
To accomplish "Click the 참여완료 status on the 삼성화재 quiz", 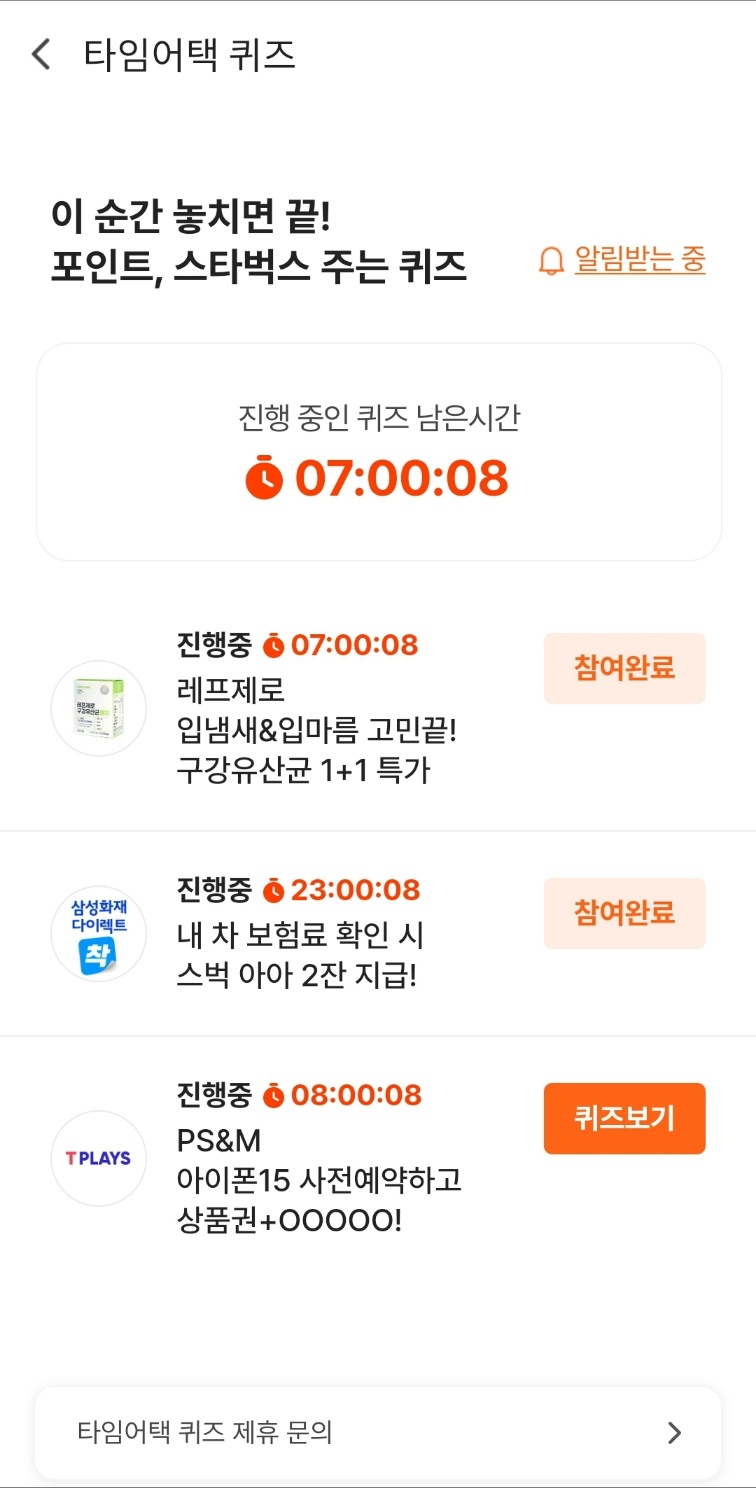I will (624, 913).
